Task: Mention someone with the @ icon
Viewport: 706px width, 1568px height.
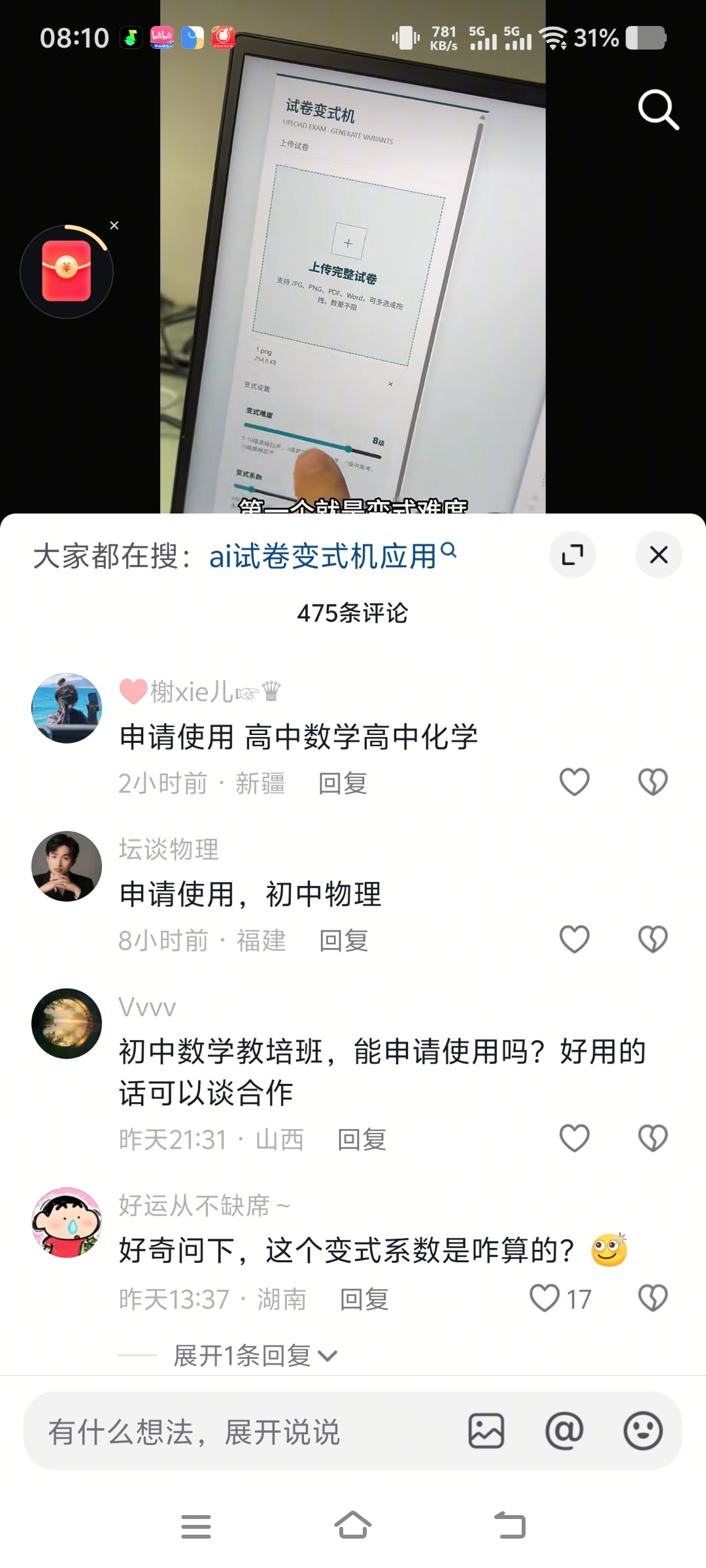Action: 564,1431
